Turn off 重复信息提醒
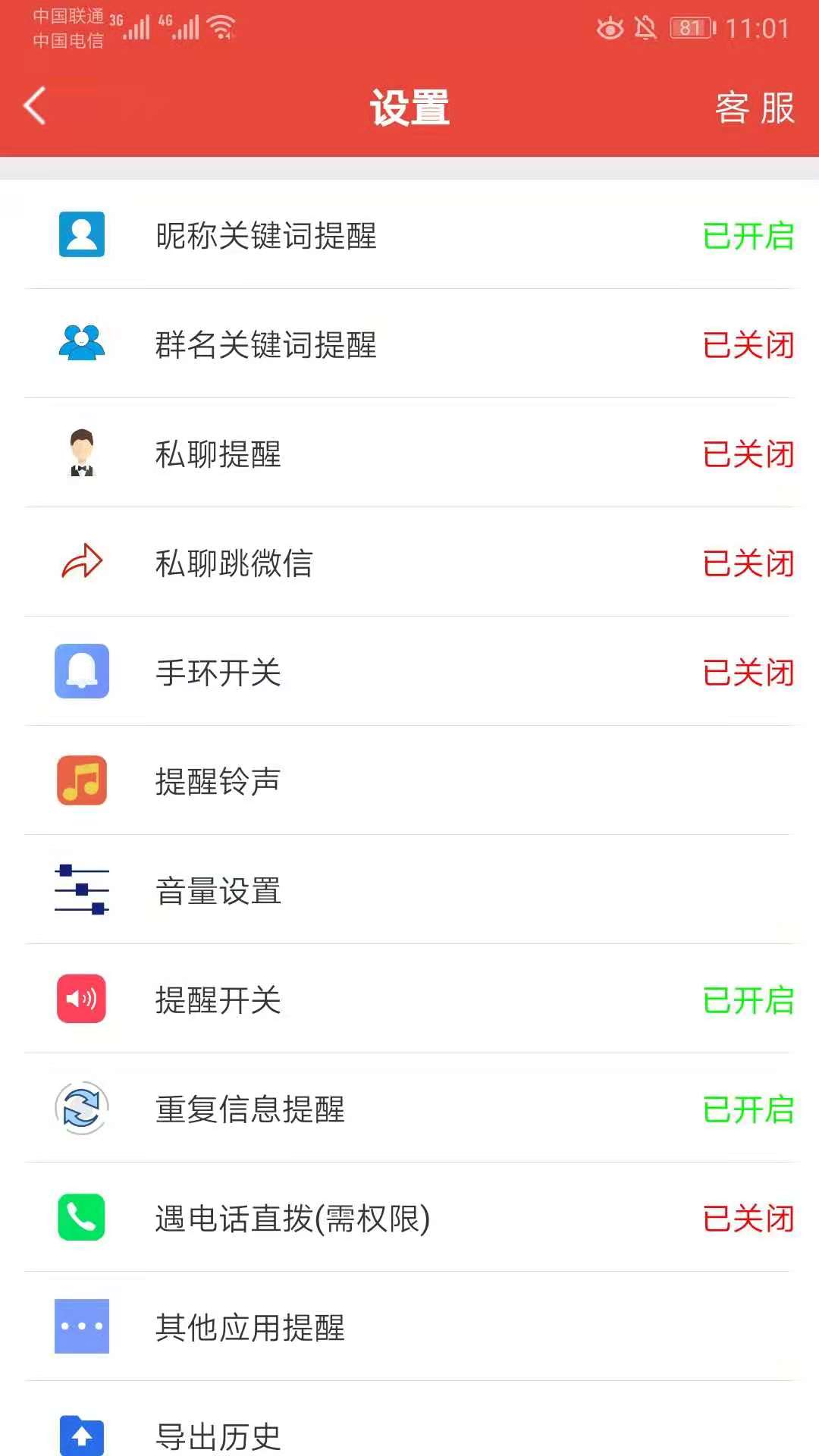Screen dimensions: 819x1456 pos(748,1109)
